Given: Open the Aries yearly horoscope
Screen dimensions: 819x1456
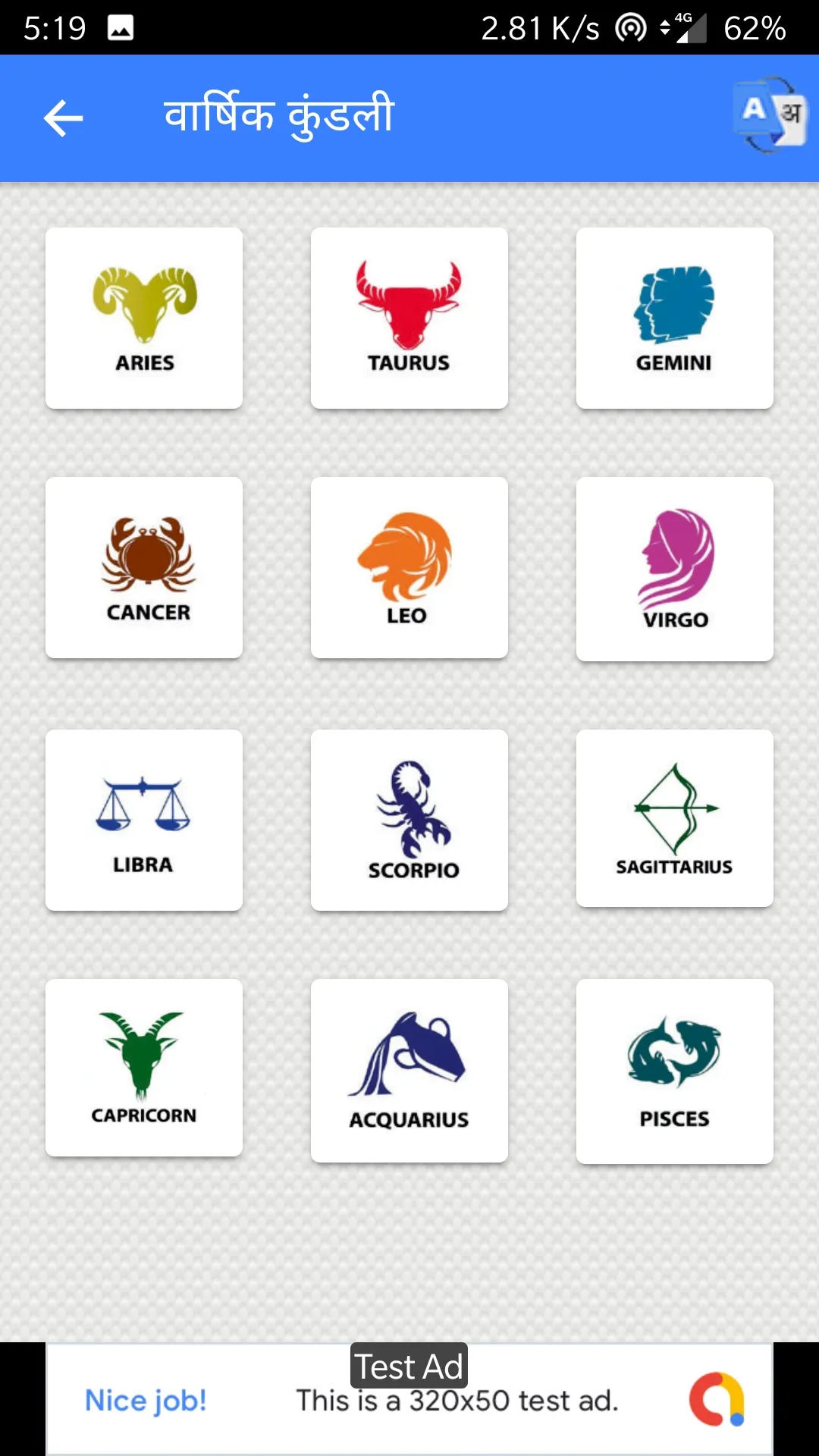Looking at the screenshot, I should pyautogui.click(x=144, y=318).
